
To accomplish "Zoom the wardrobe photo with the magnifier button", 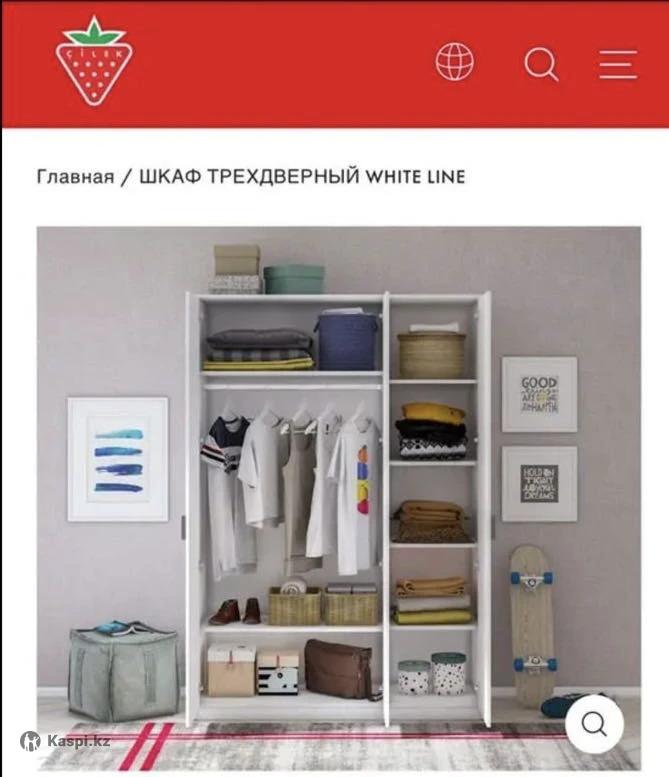I will point(594,724).
